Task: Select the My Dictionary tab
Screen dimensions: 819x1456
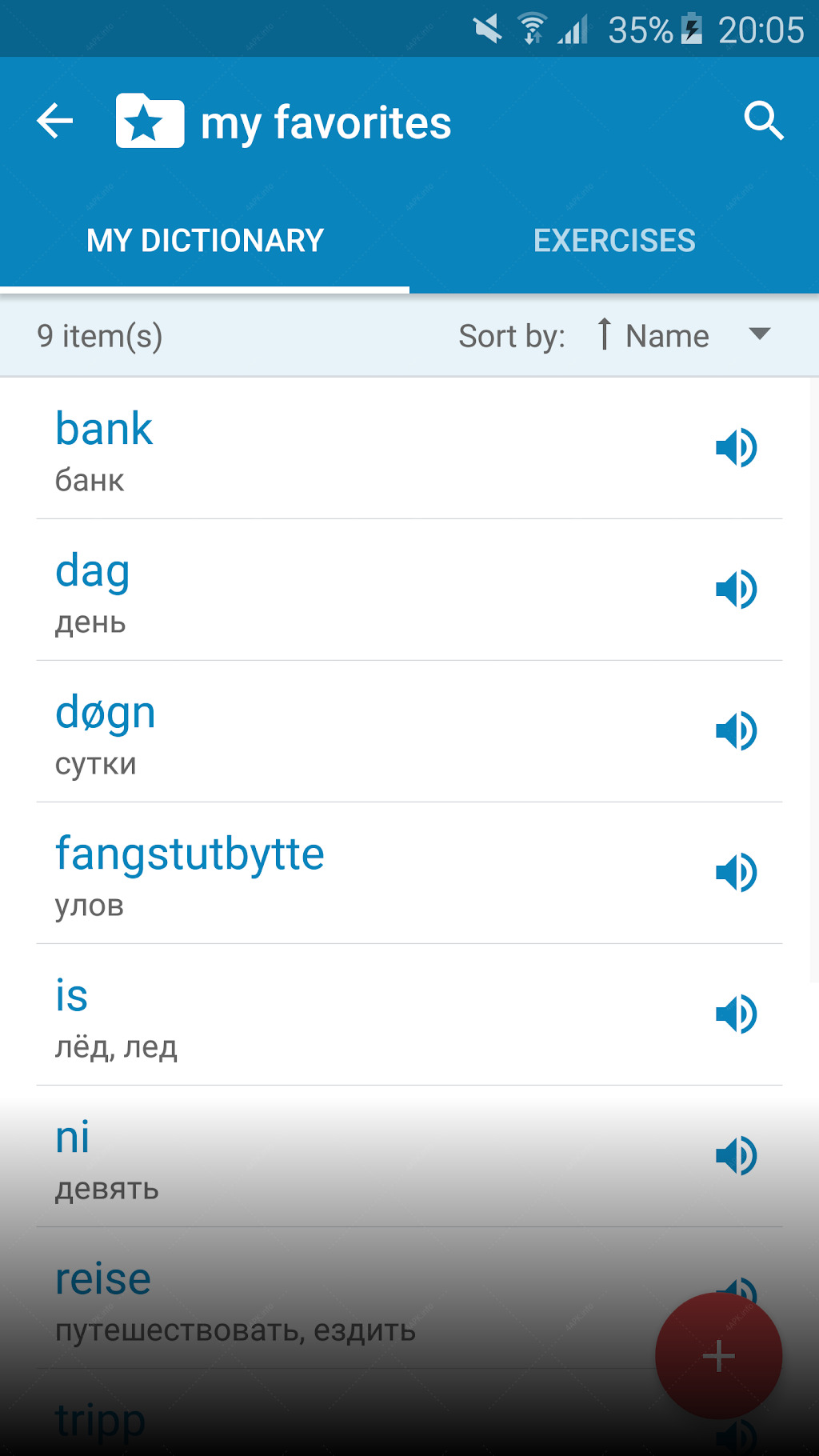Action: [205, 240]
